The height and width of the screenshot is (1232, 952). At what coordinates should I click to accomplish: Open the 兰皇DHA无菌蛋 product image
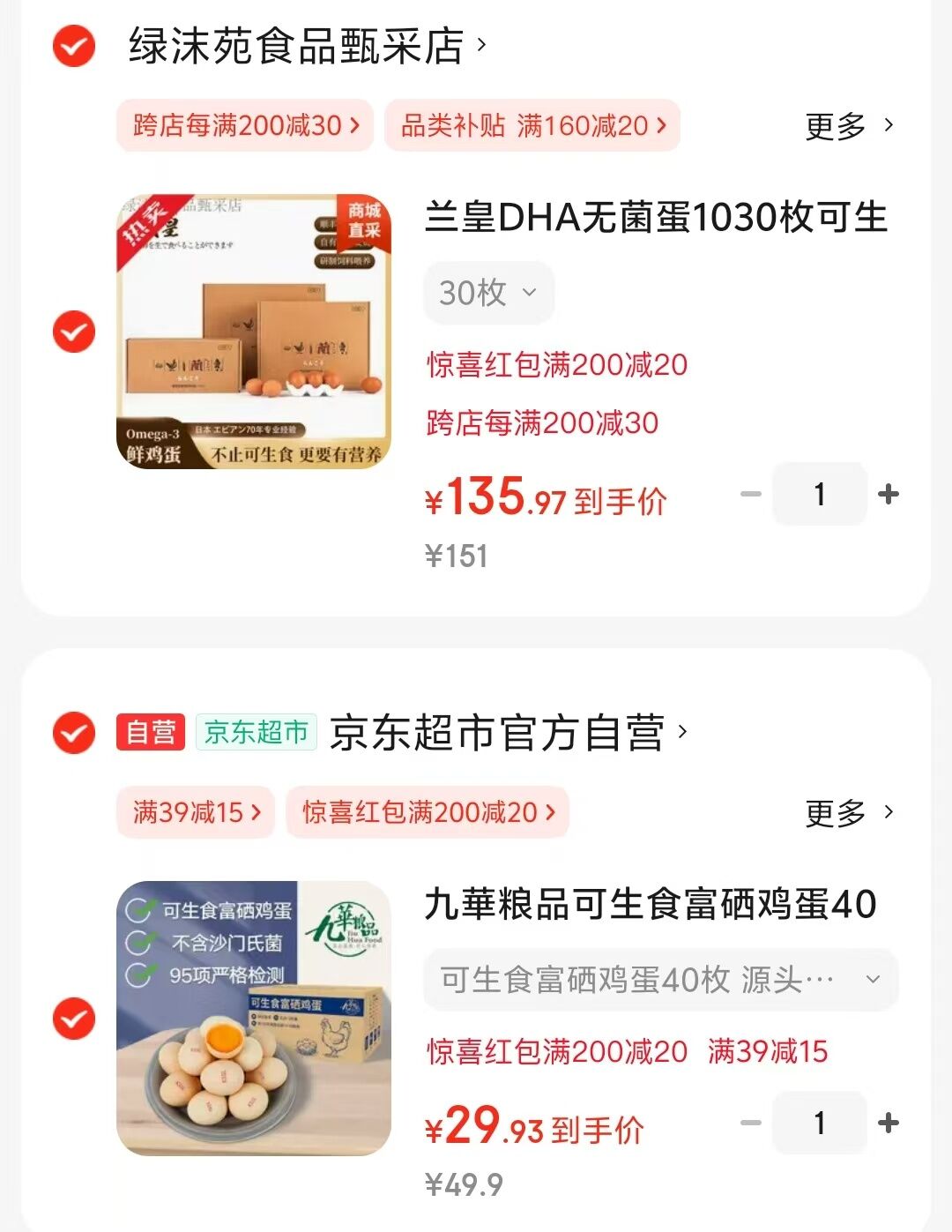pos(254,332)
